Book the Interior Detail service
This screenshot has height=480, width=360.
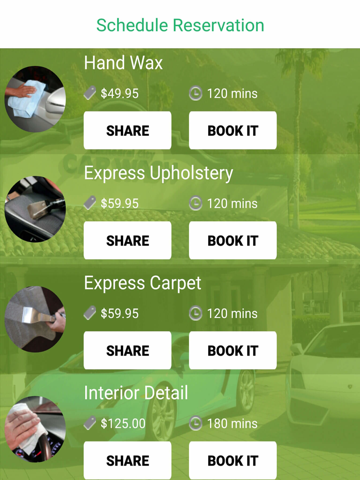233,460
